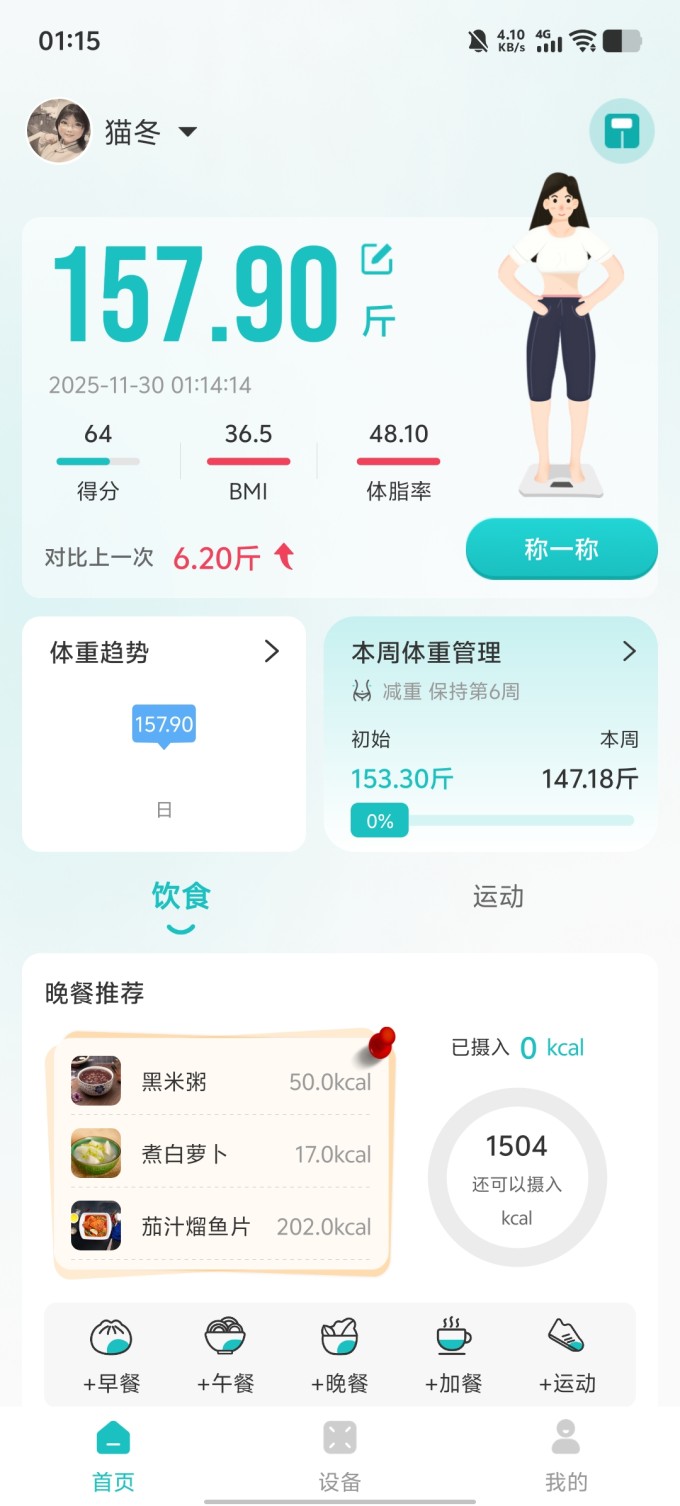The image size is (680, 1506).
Task: Edit the 157.90 weight record
Action: coord(377,259)
